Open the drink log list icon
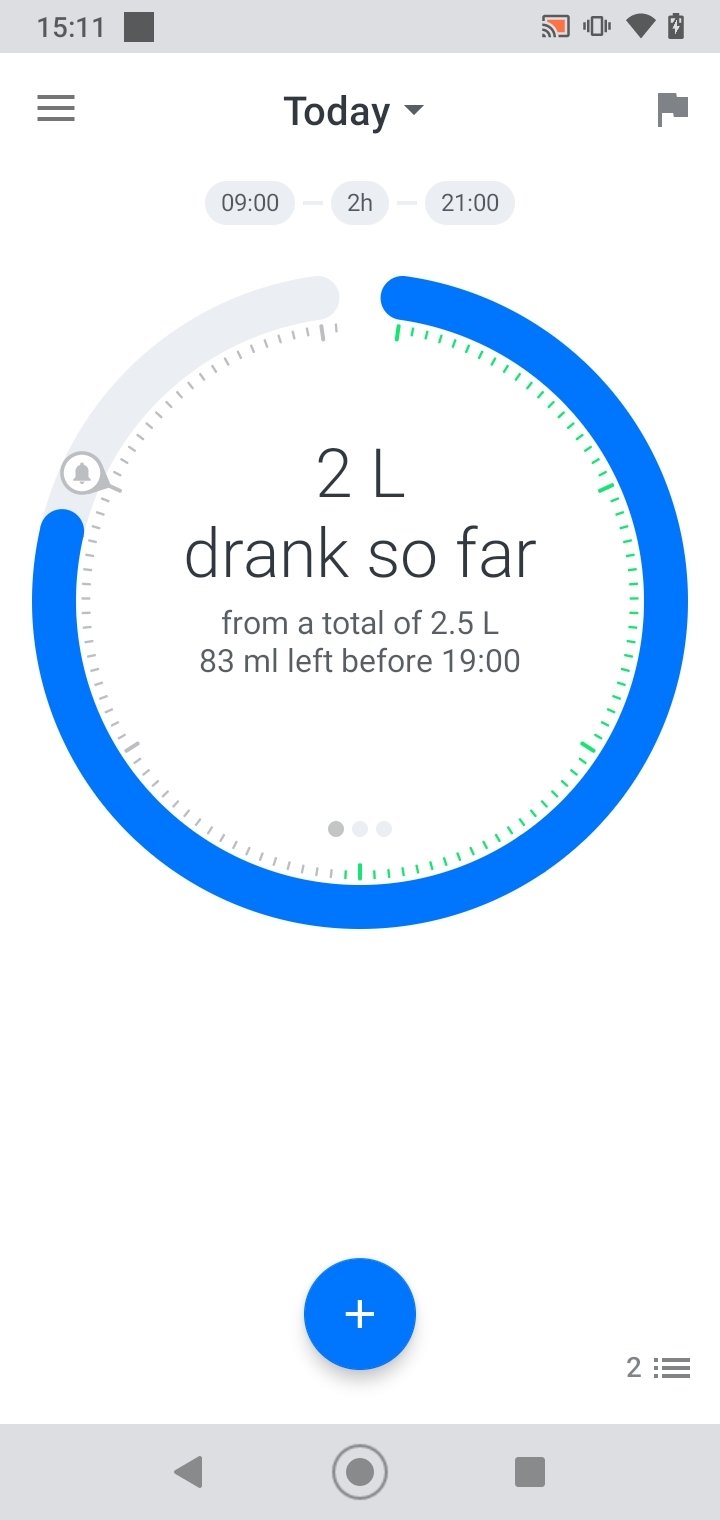The image size is (720, 1520). click(672, 1368)
